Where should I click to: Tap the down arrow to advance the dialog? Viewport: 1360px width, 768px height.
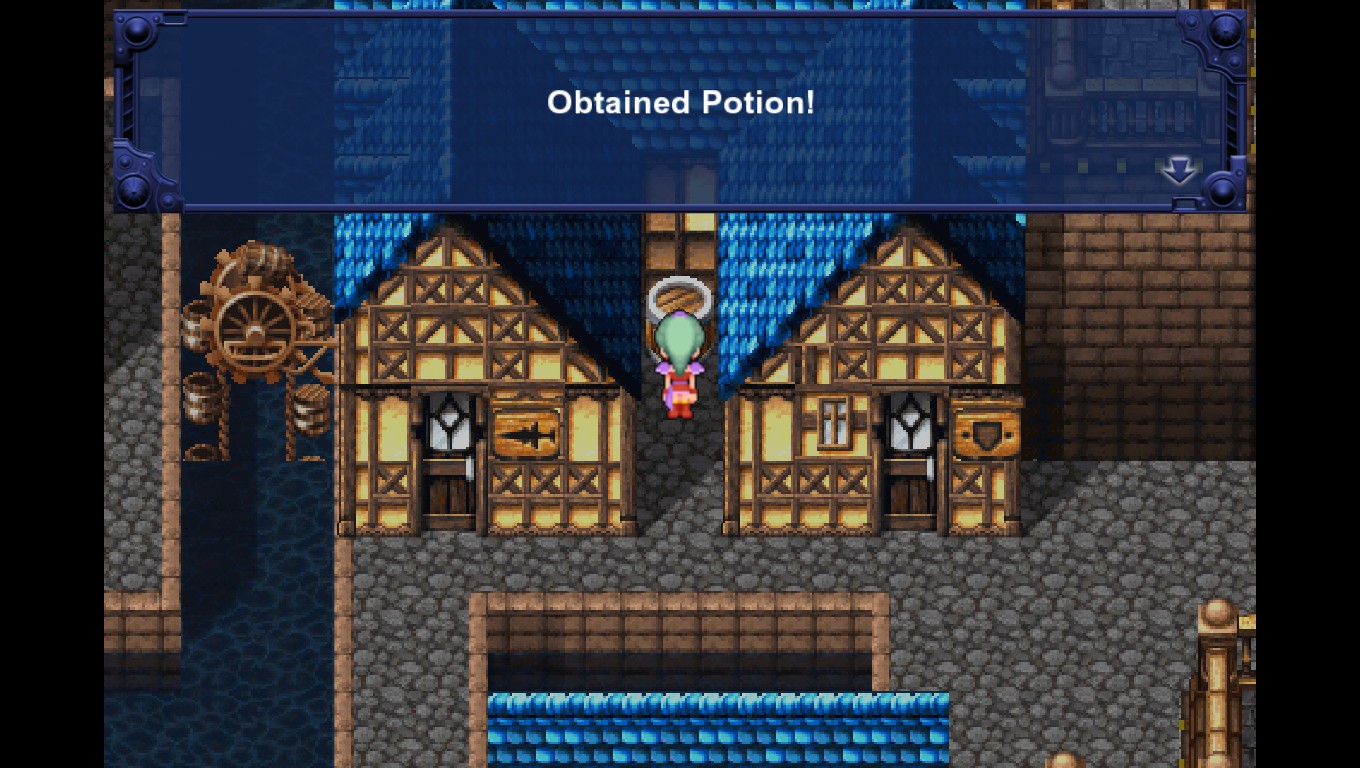[x=1179, y=171]
